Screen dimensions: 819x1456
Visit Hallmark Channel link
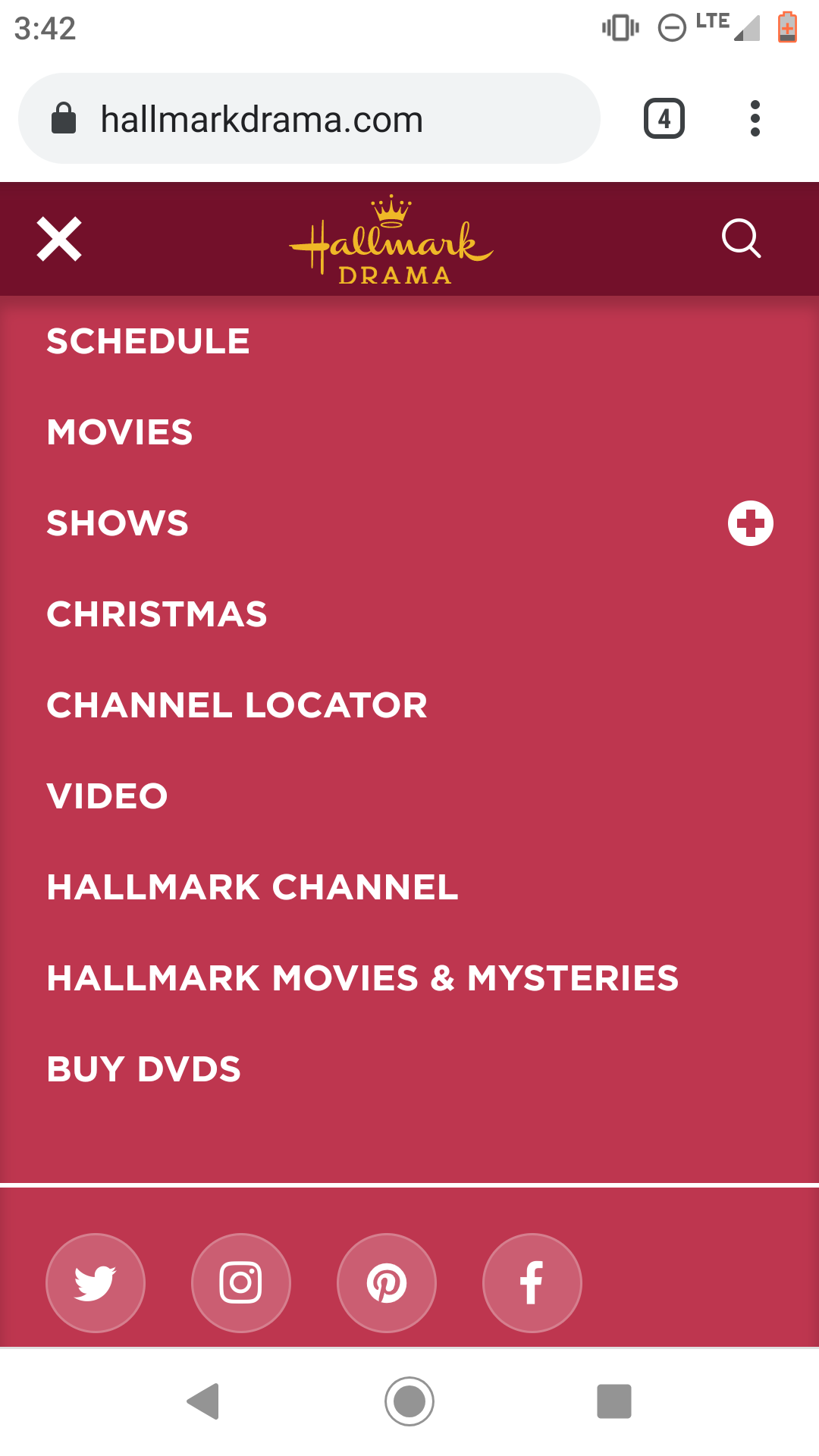[253, 887]
